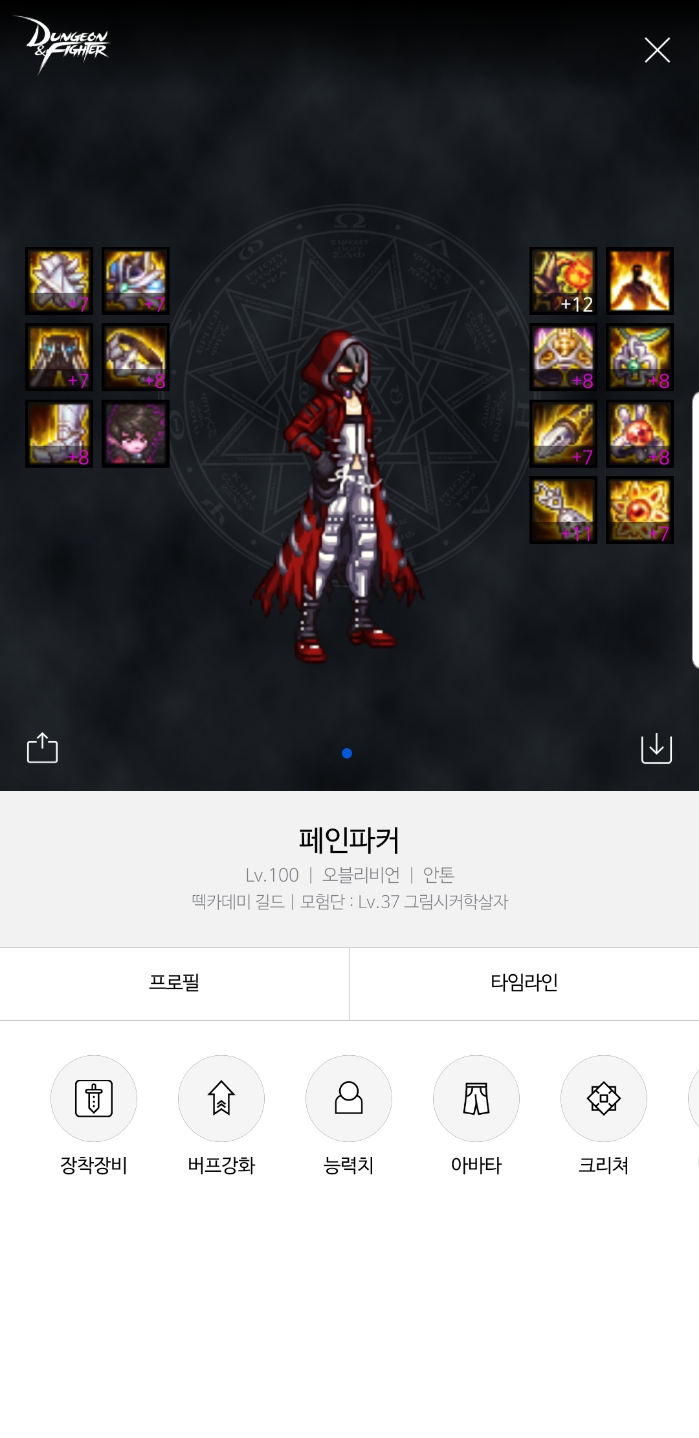
Task: Switch to the 프로필 tab
Action: click(x=174, y=983)
